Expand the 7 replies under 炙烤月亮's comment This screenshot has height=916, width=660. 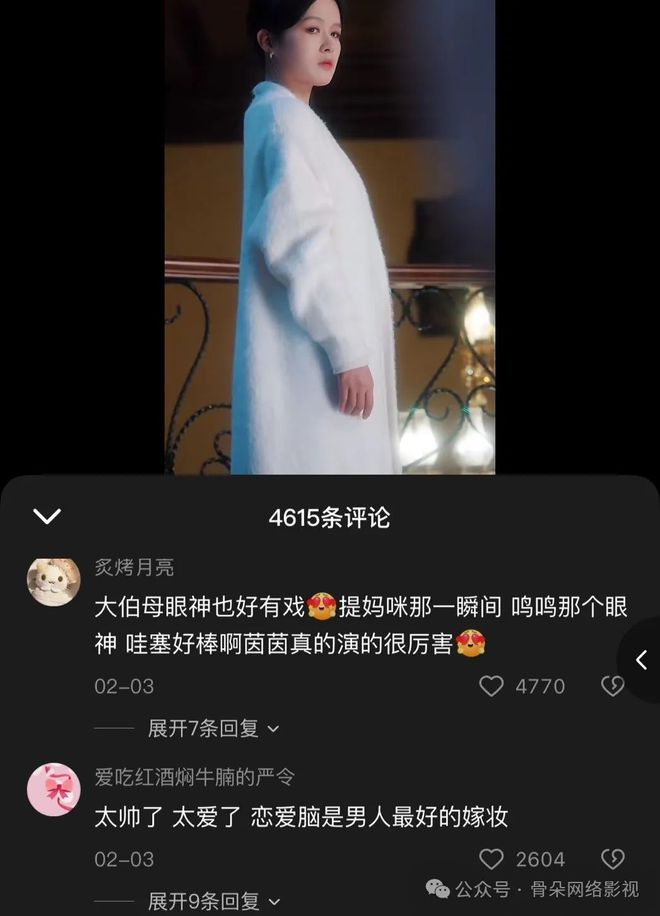click(x=213, y=729)
